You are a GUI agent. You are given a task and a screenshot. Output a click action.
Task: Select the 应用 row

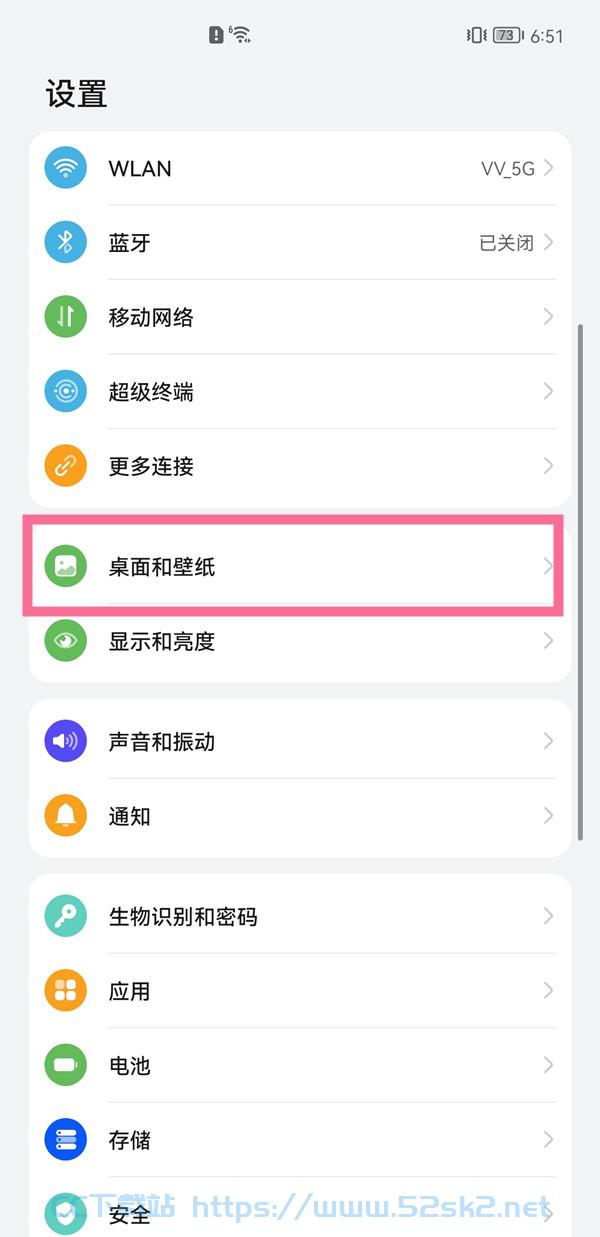point(300,991)
